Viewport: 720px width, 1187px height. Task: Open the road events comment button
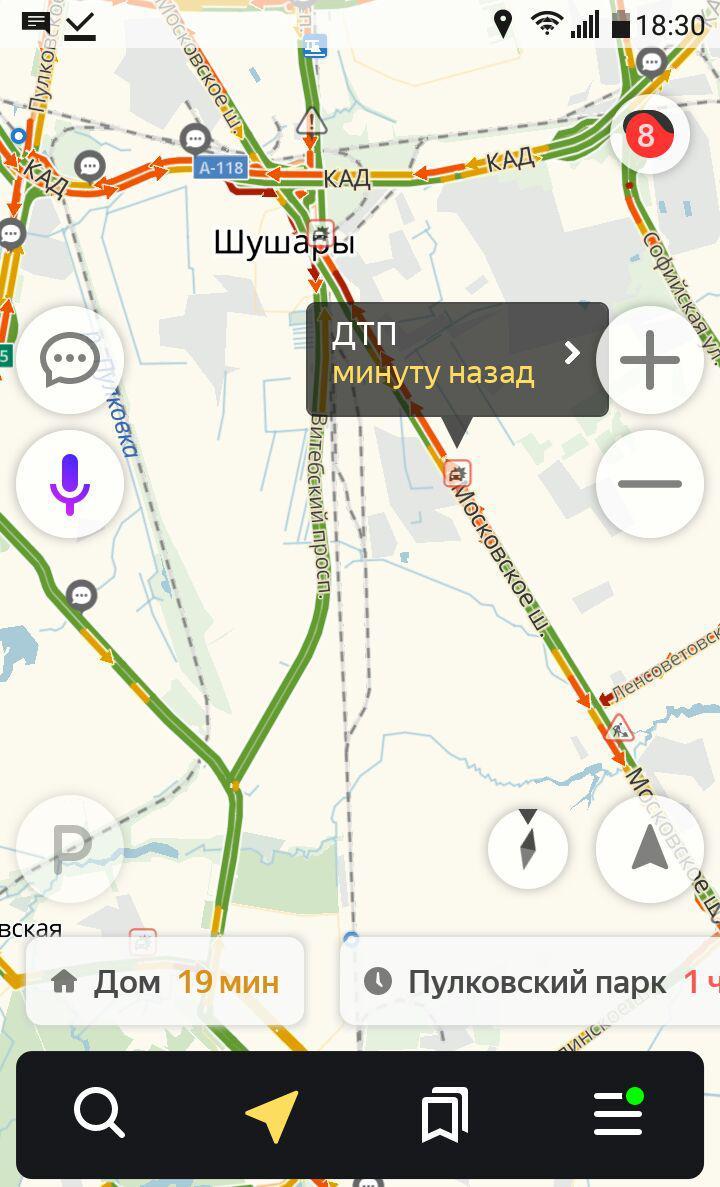[x=69, y=360]
